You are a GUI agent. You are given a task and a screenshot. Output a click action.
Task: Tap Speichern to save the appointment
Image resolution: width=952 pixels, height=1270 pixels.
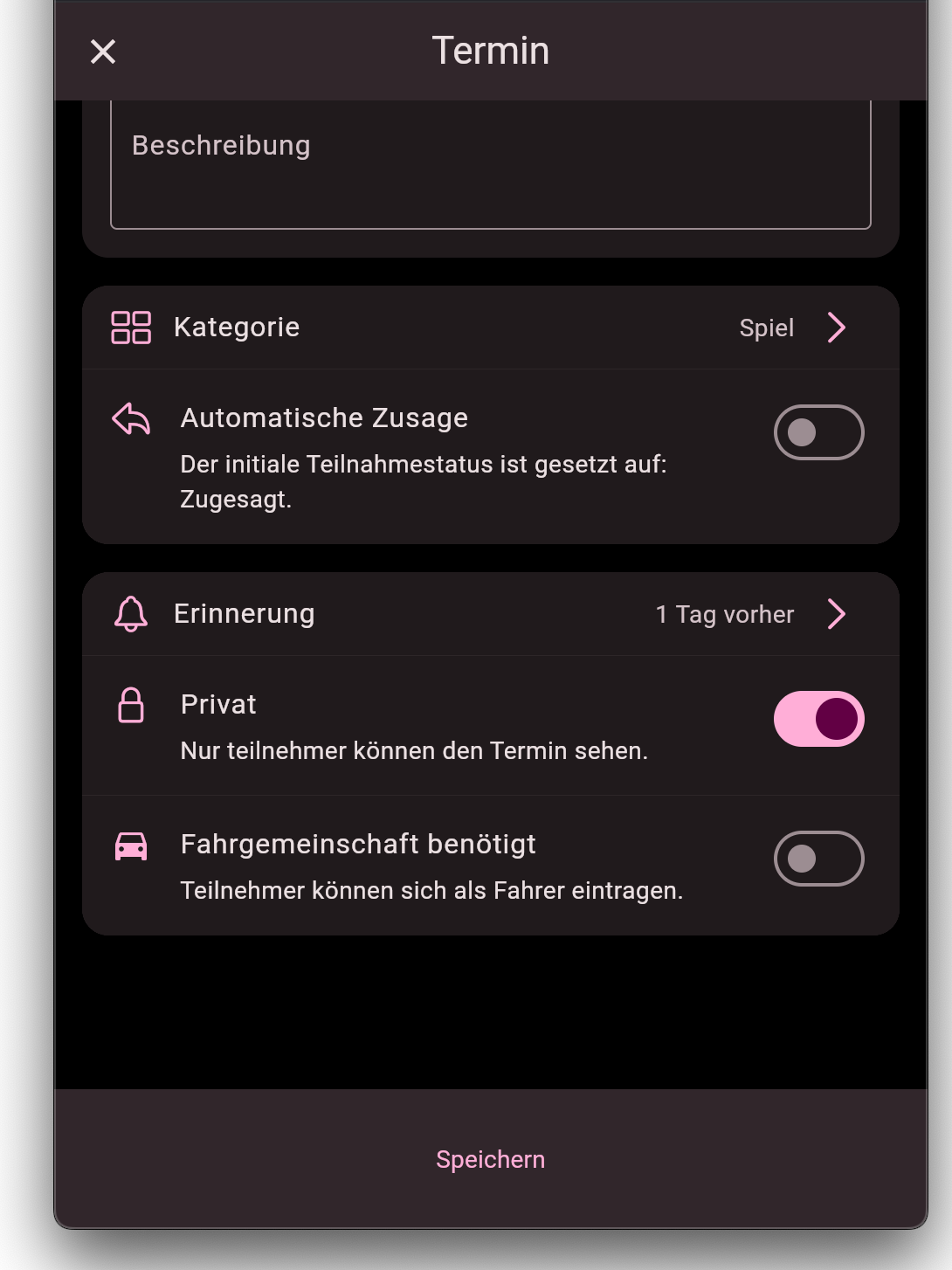coord(490,1159)
